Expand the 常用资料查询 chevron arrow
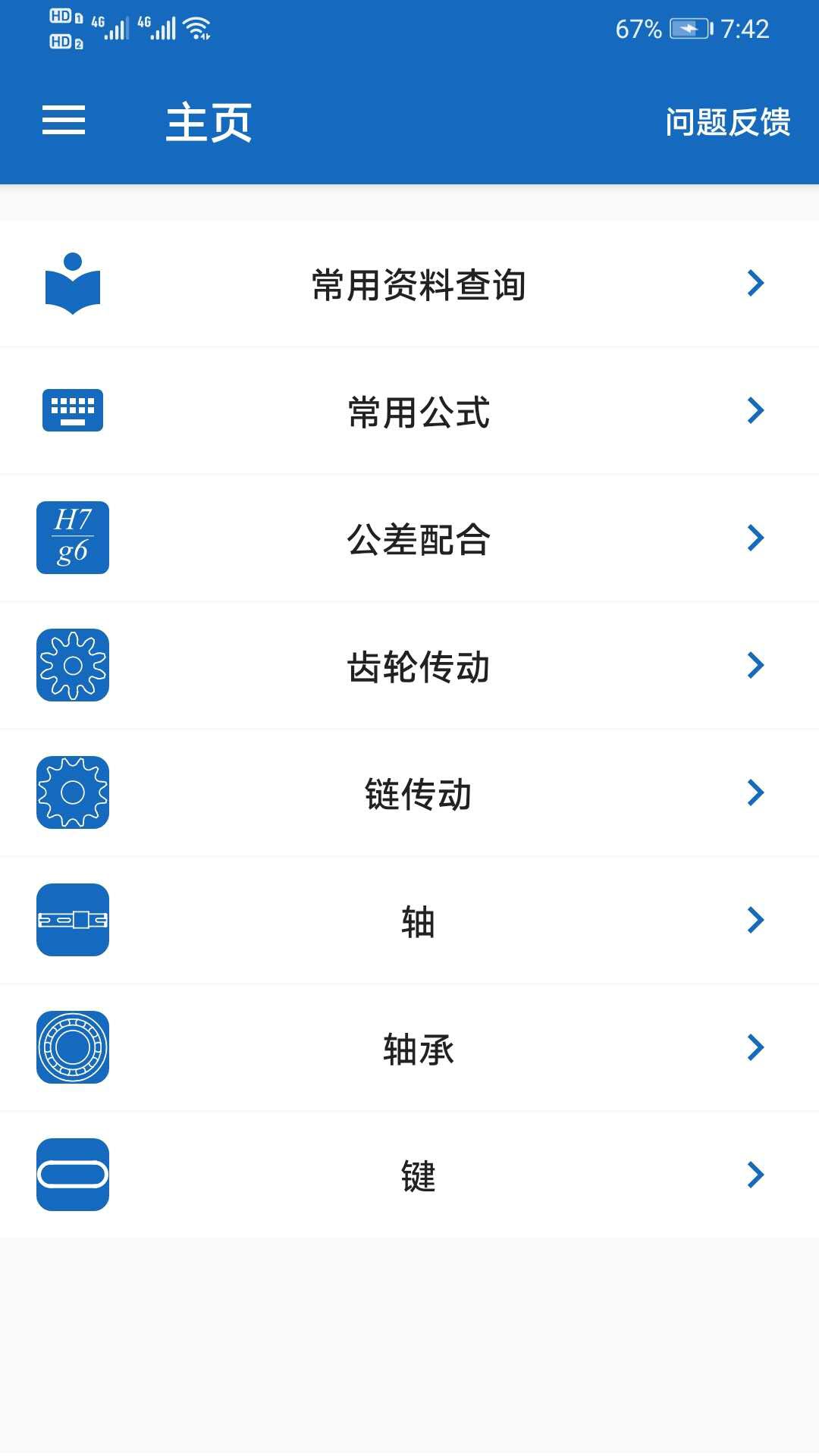 click(755, 283)
